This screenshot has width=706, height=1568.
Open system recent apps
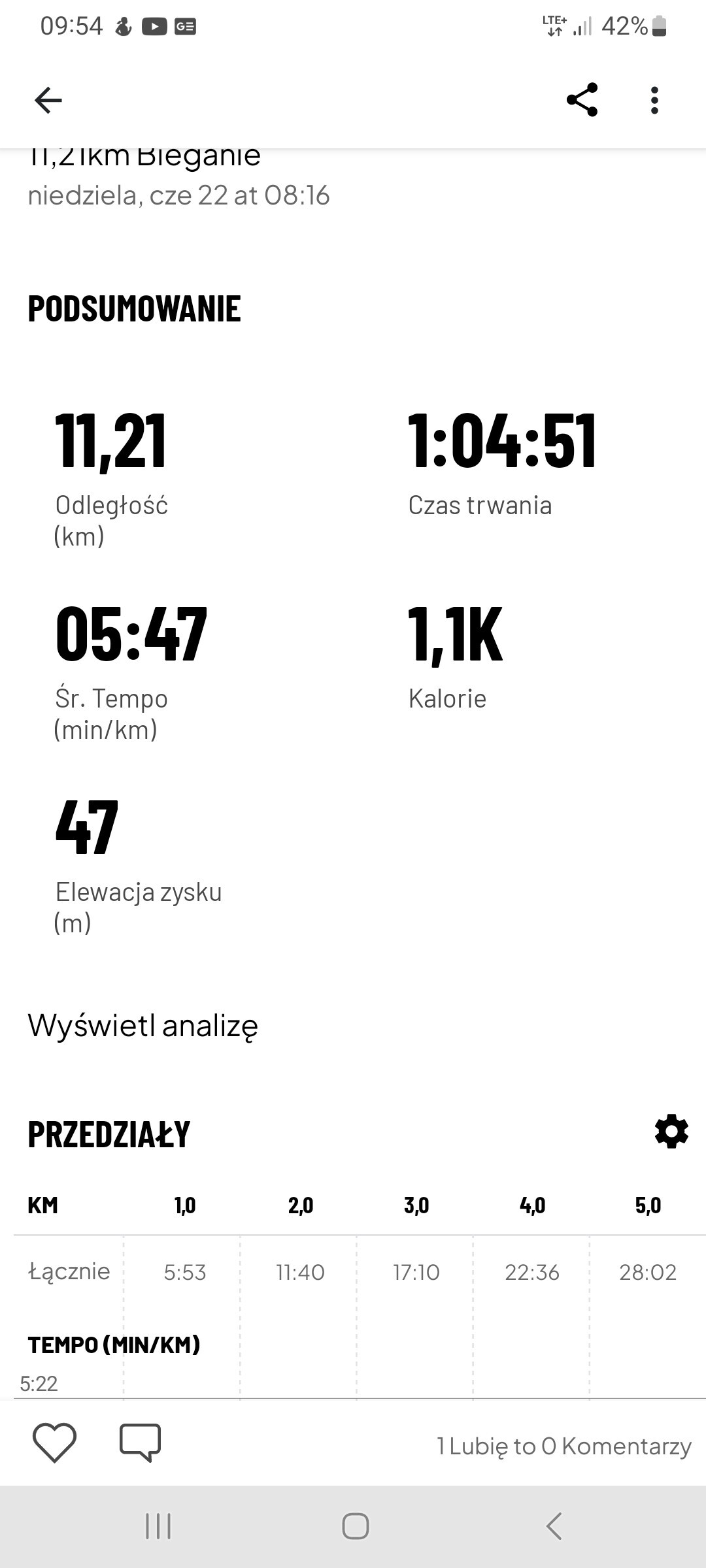click(158, 1526)
